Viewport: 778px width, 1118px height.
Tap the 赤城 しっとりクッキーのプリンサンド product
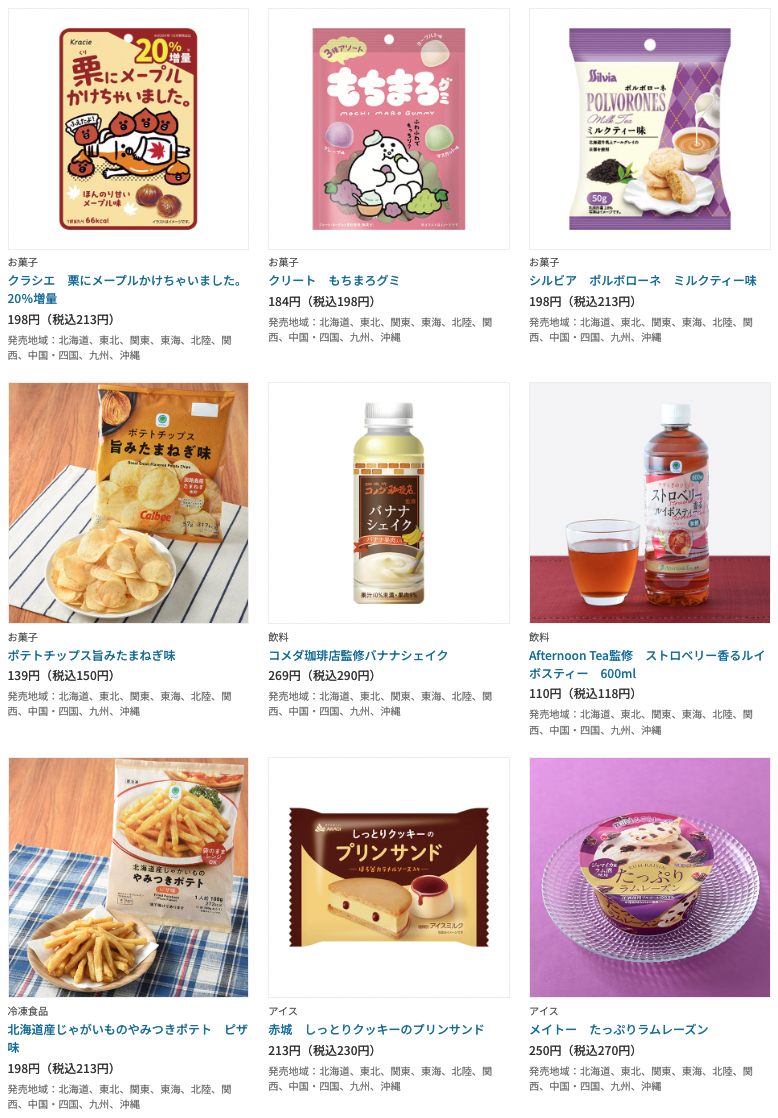[376, 1029]
